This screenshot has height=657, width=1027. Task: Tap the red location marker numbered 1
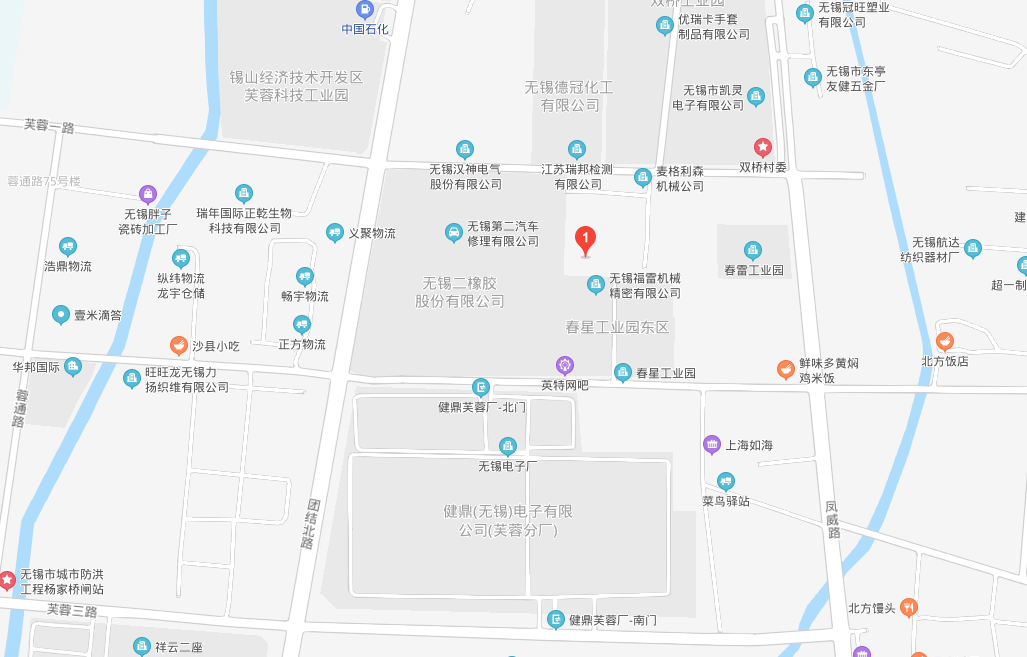coord(586,240)
